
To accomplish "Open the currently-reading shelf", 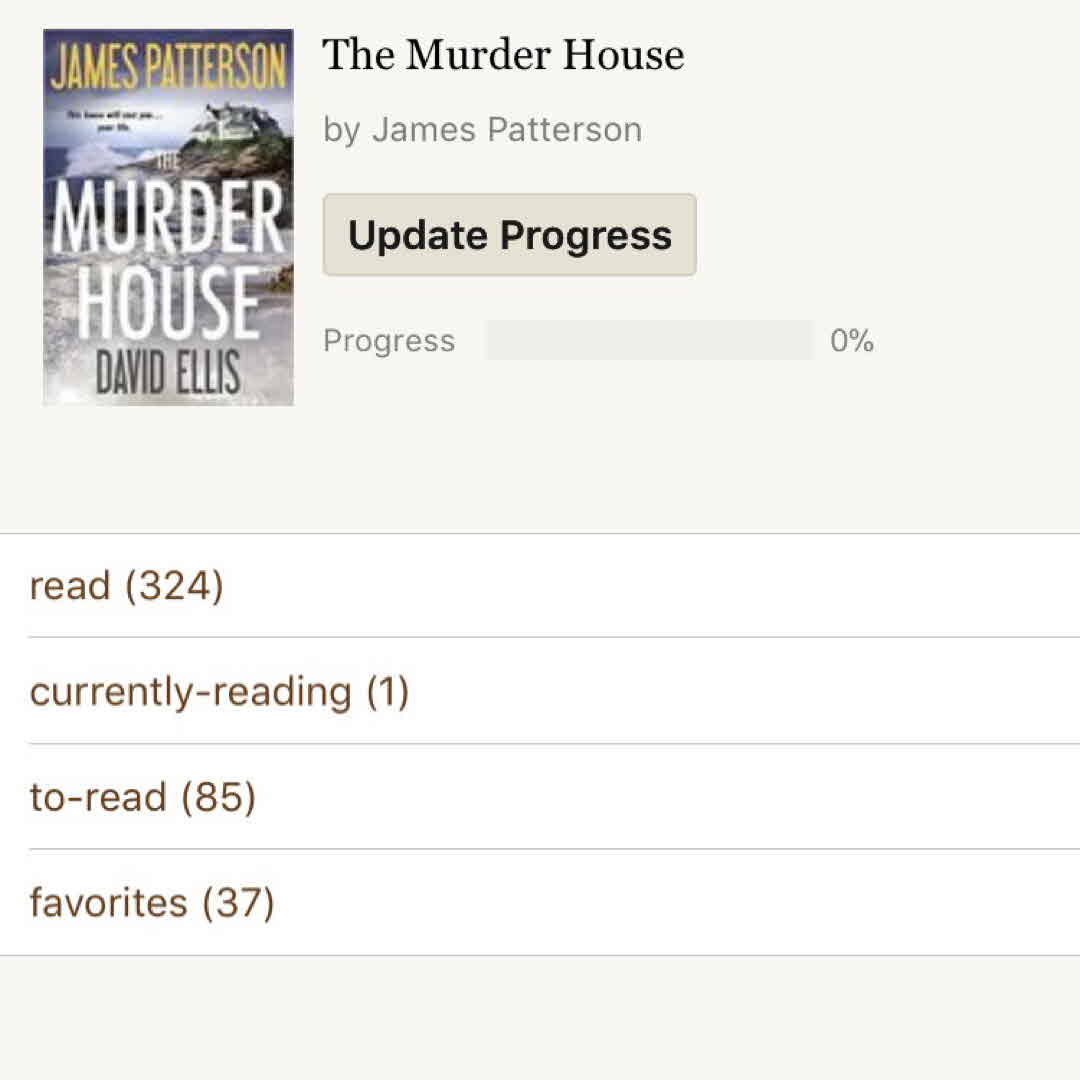I will (219, 692).
